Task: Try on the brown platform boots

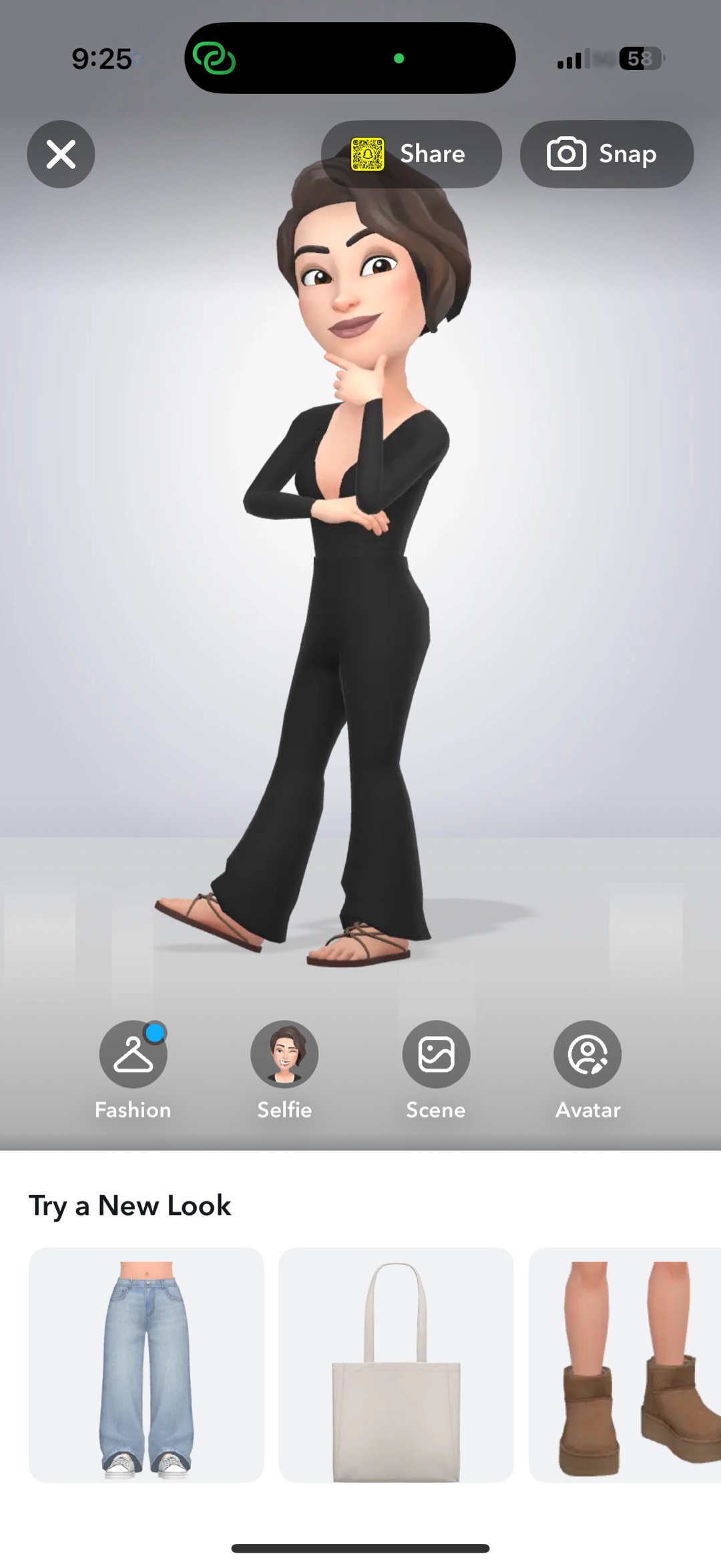Action: coord(624,1365)
